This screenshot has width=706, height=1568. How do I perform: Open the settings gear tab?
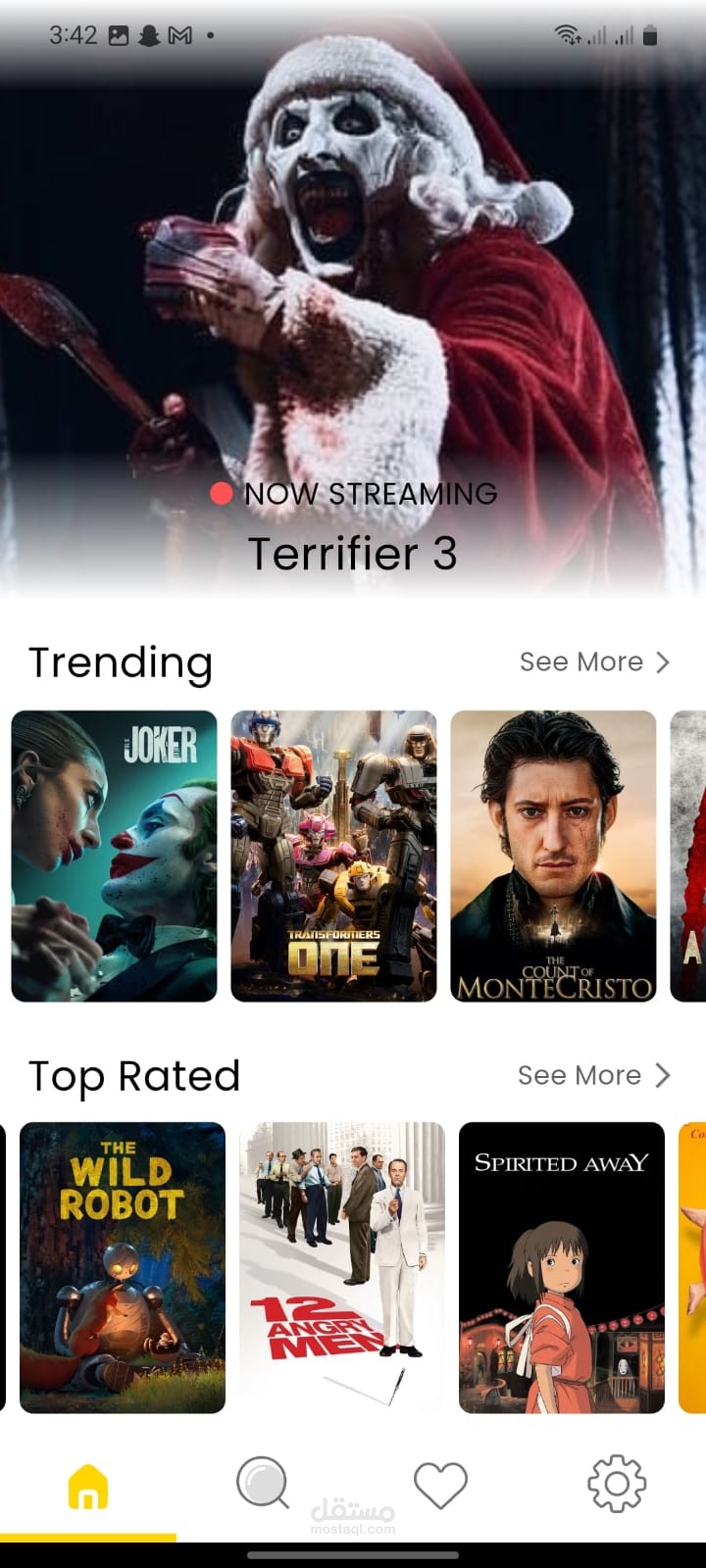(x=617, y=1484)
